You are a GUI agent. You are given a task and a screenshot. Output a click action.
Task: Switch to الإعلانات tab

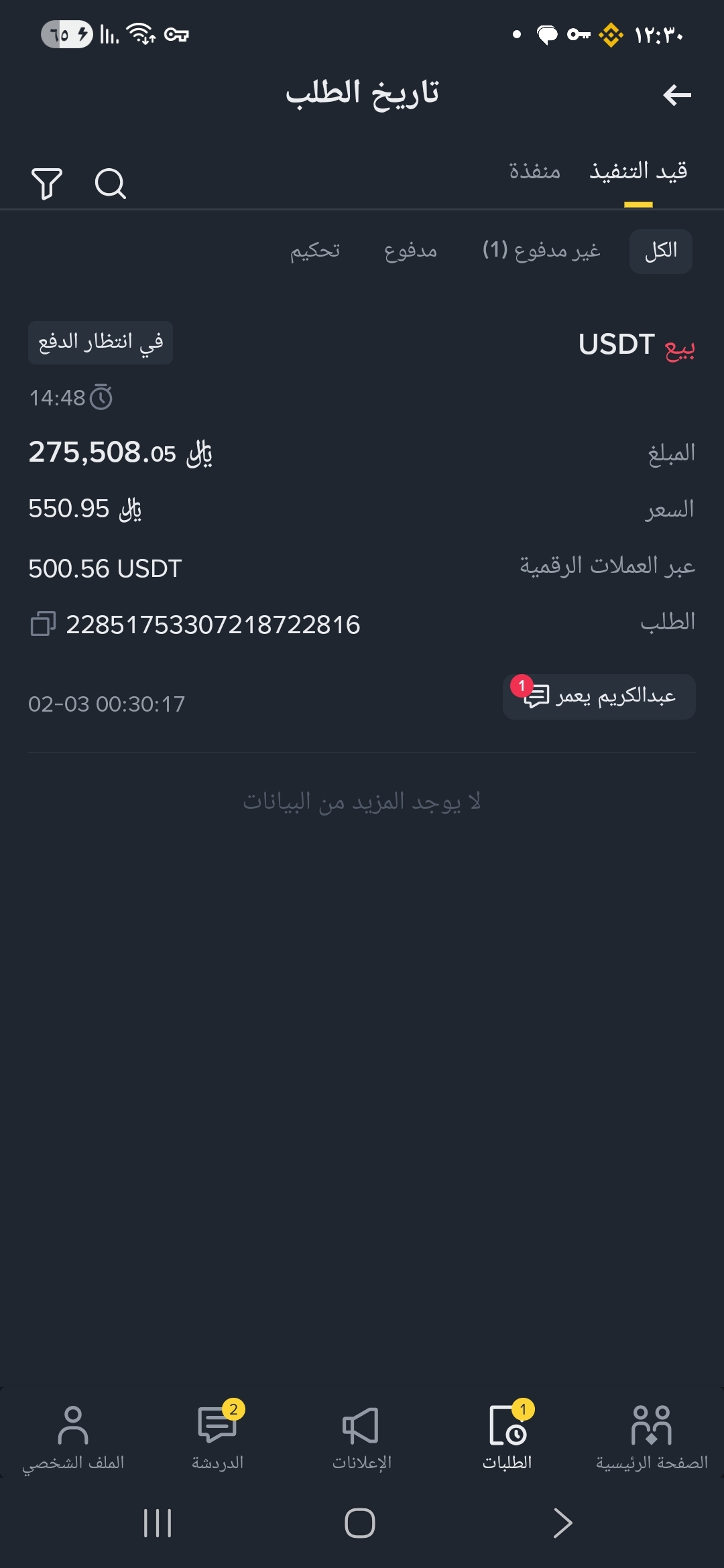361,1437
